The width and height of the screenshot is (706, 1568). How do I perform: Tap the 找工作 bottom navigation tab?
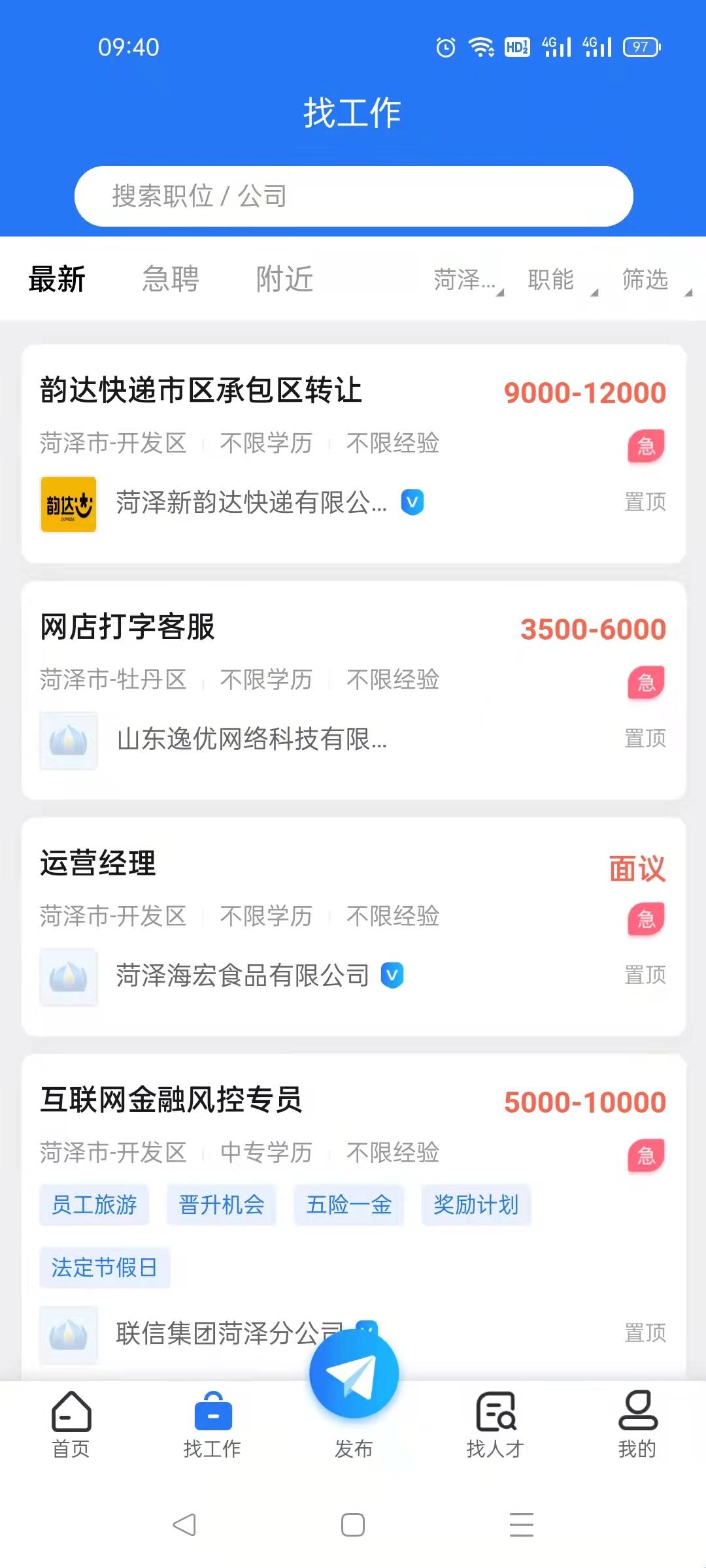coord(212,1425)
